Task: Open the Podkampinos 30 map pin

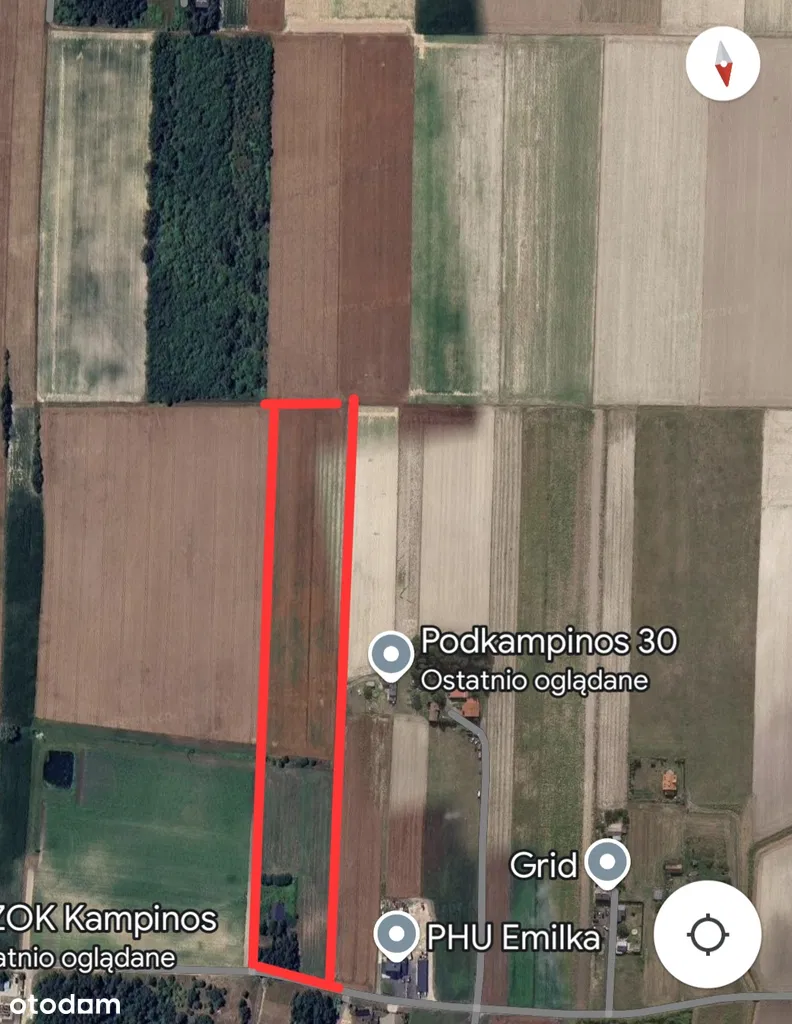Action: tap(390, 654)
